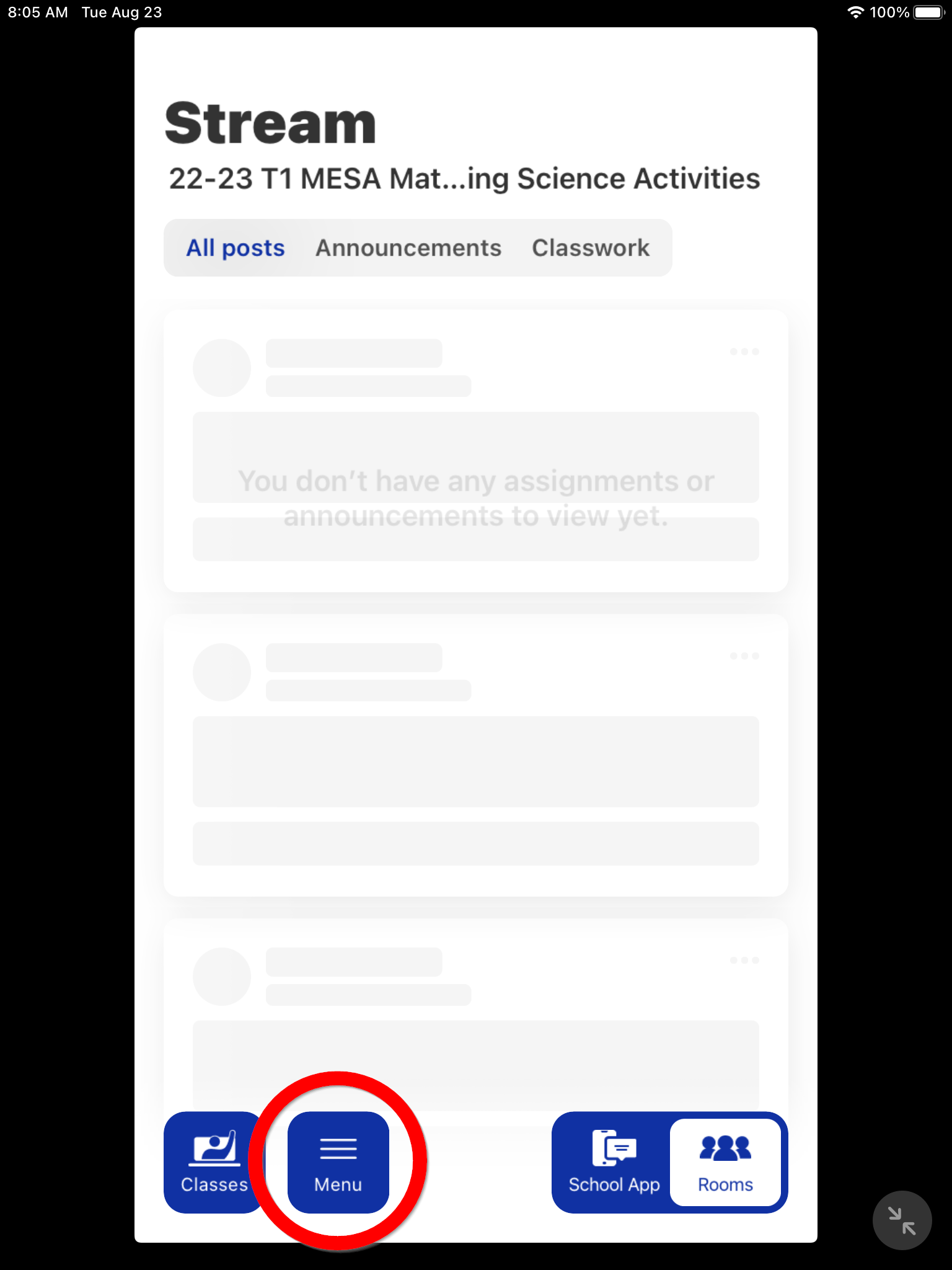Switch to School App view
The height and width of the screenshot is (1270, 952).
614,1162
